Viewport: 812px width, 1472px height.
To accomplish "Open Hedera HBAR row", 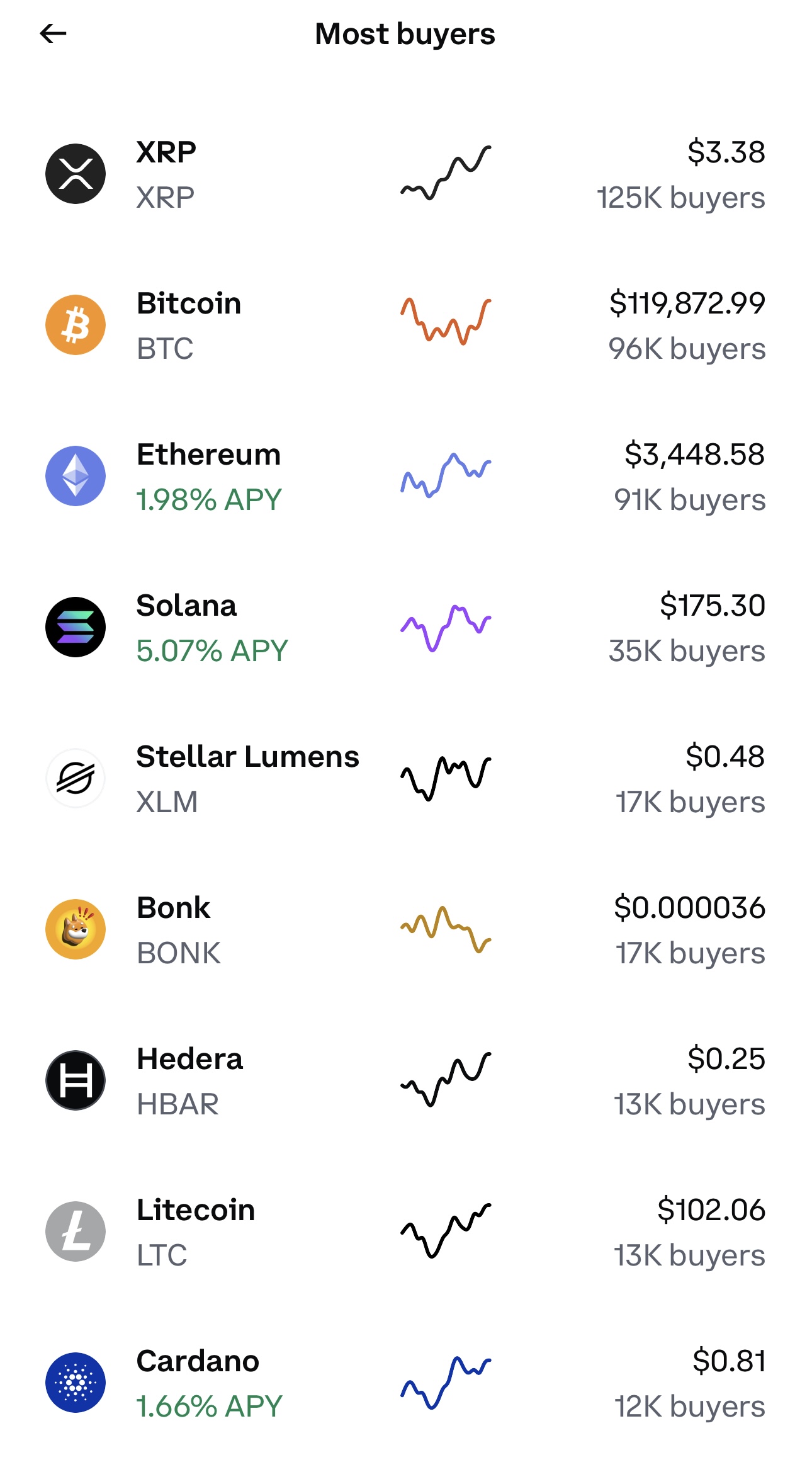I will pos(406,1080).
